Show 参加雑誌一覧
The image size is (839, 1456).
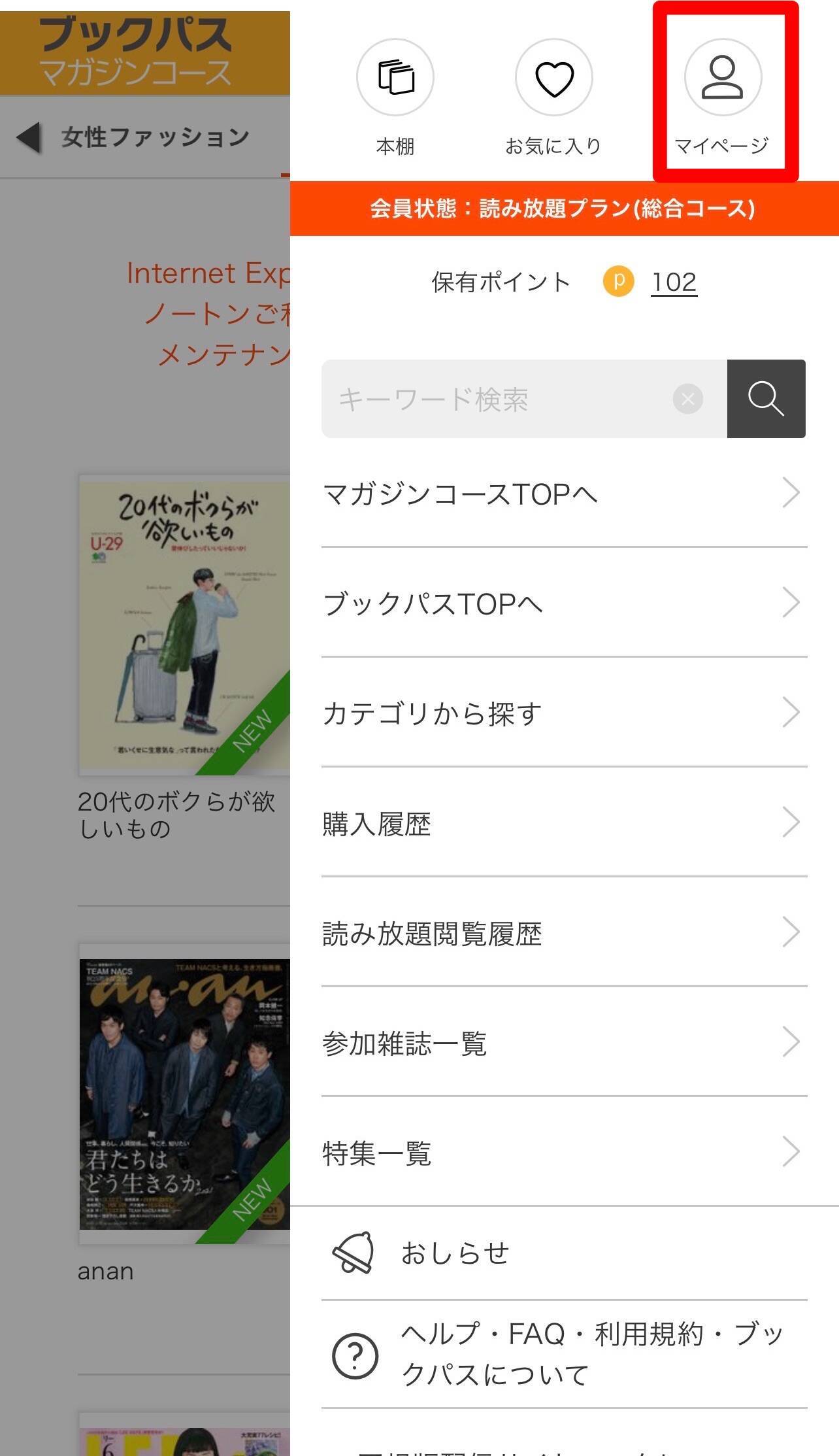tap(563, 1043)
